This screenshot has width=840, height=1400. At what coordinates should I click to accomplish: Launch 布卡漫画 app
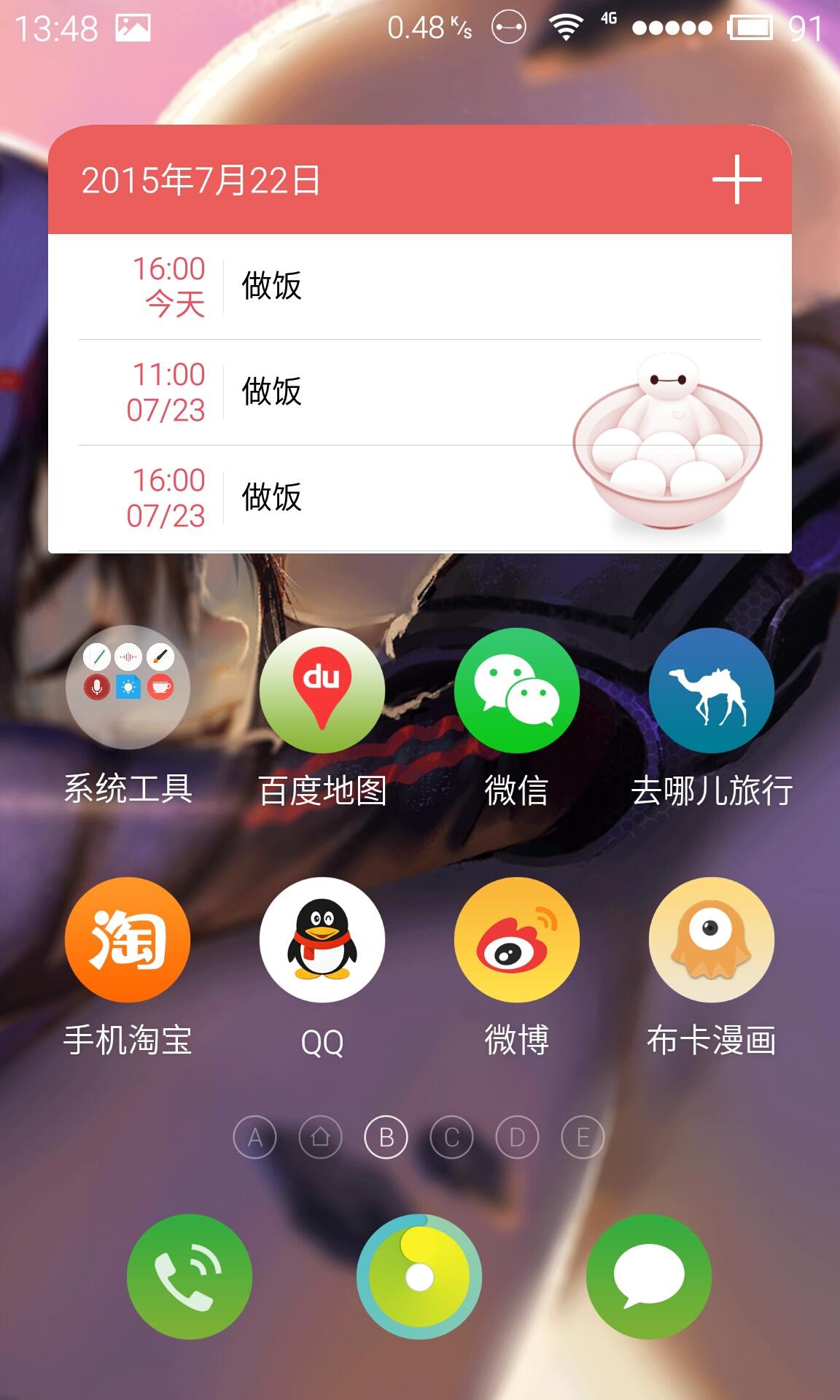pyautogui.click(x=712, y=939)
